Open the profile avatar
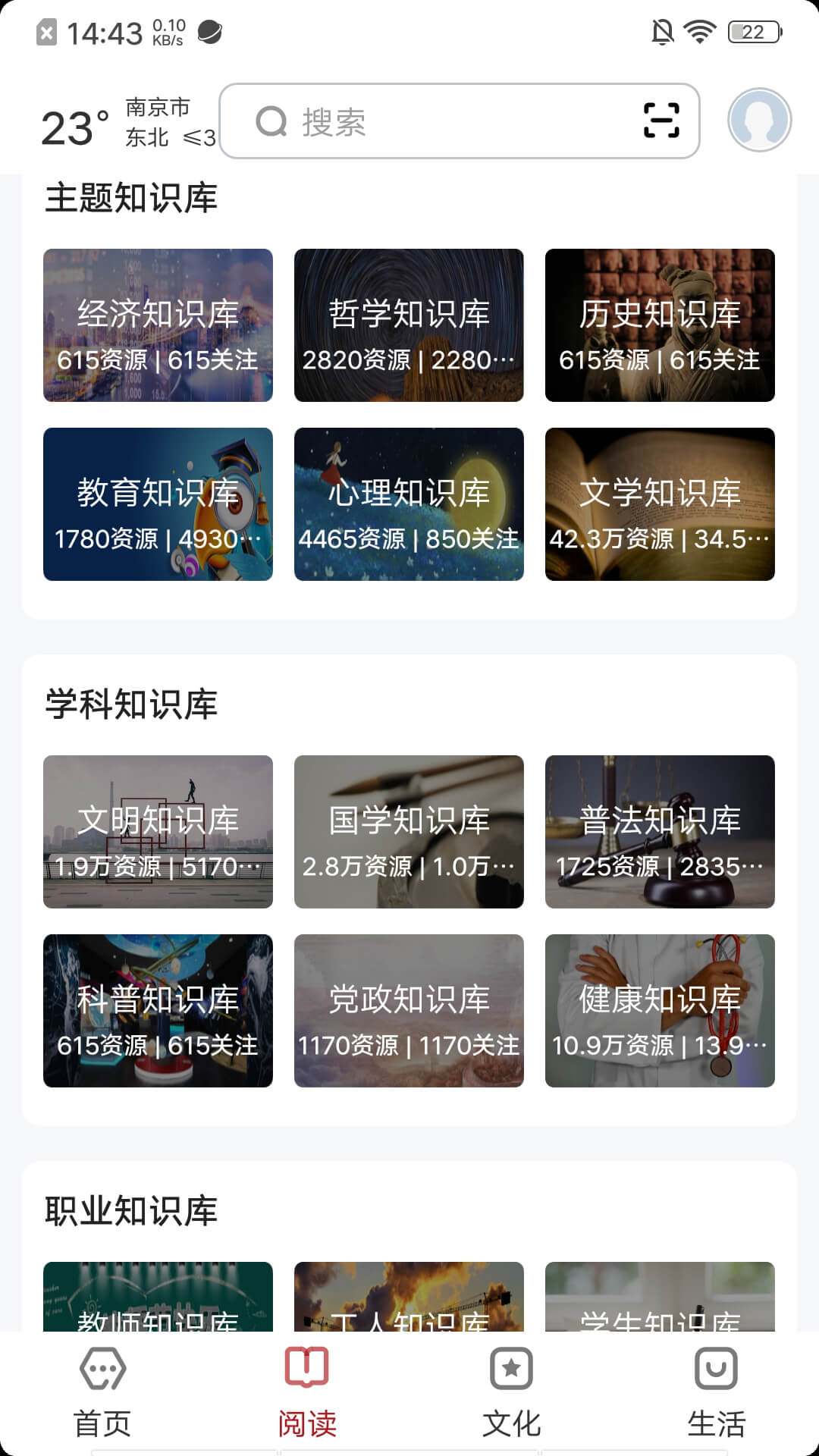 pos(759,121)
